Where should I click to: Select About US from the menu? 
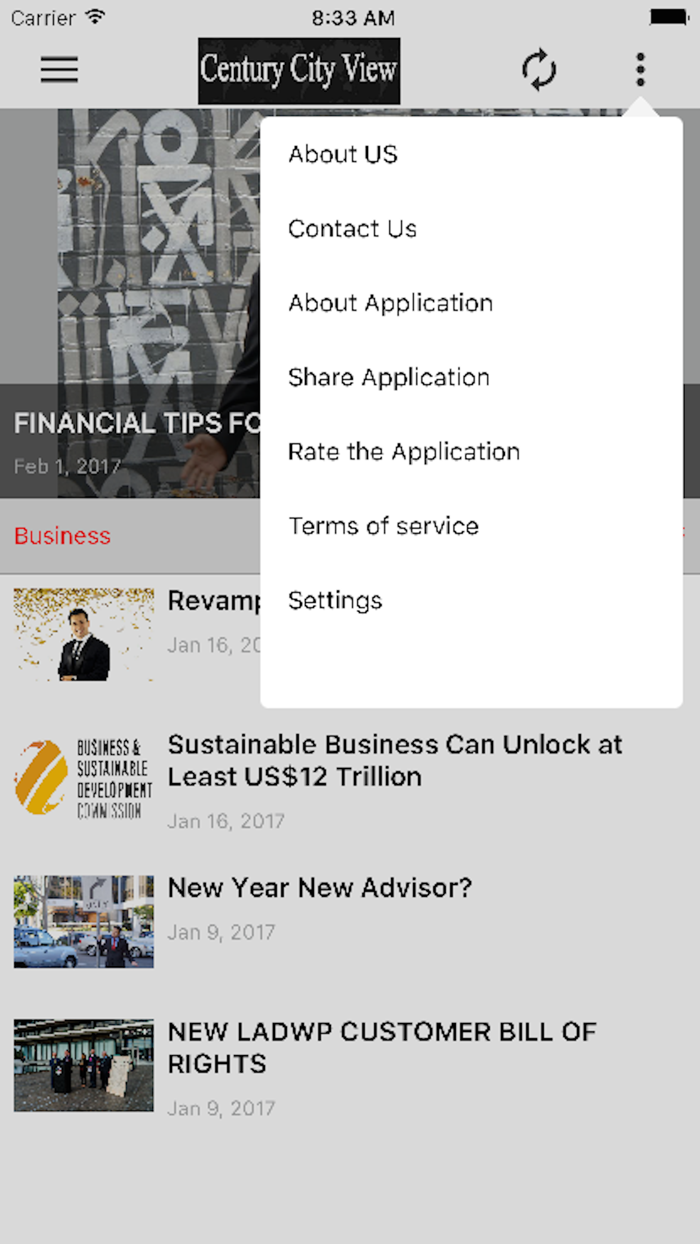coord(343,154)
